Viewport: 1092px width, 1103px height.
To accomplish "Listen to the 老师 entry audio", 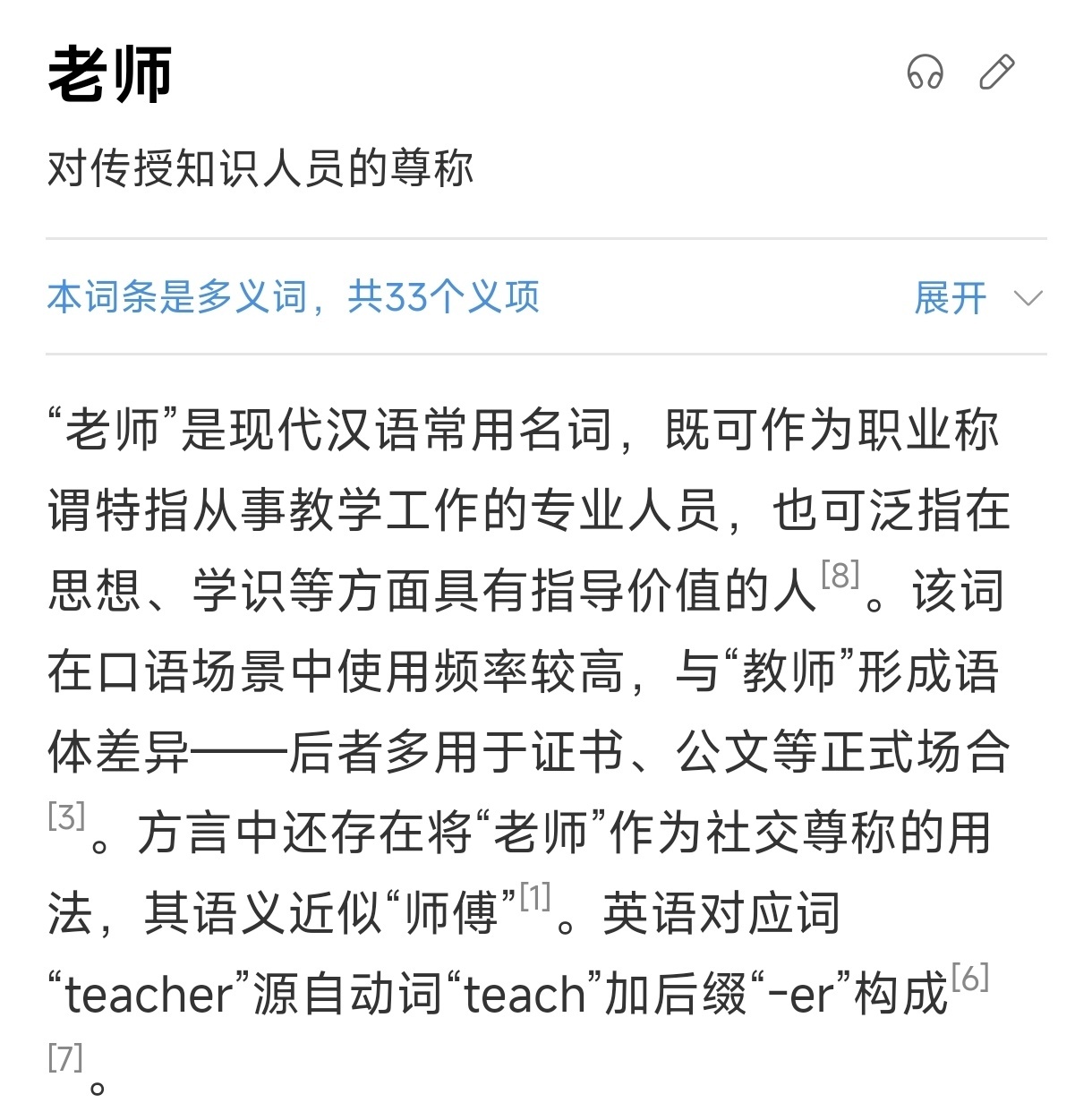I will [925, 72].
